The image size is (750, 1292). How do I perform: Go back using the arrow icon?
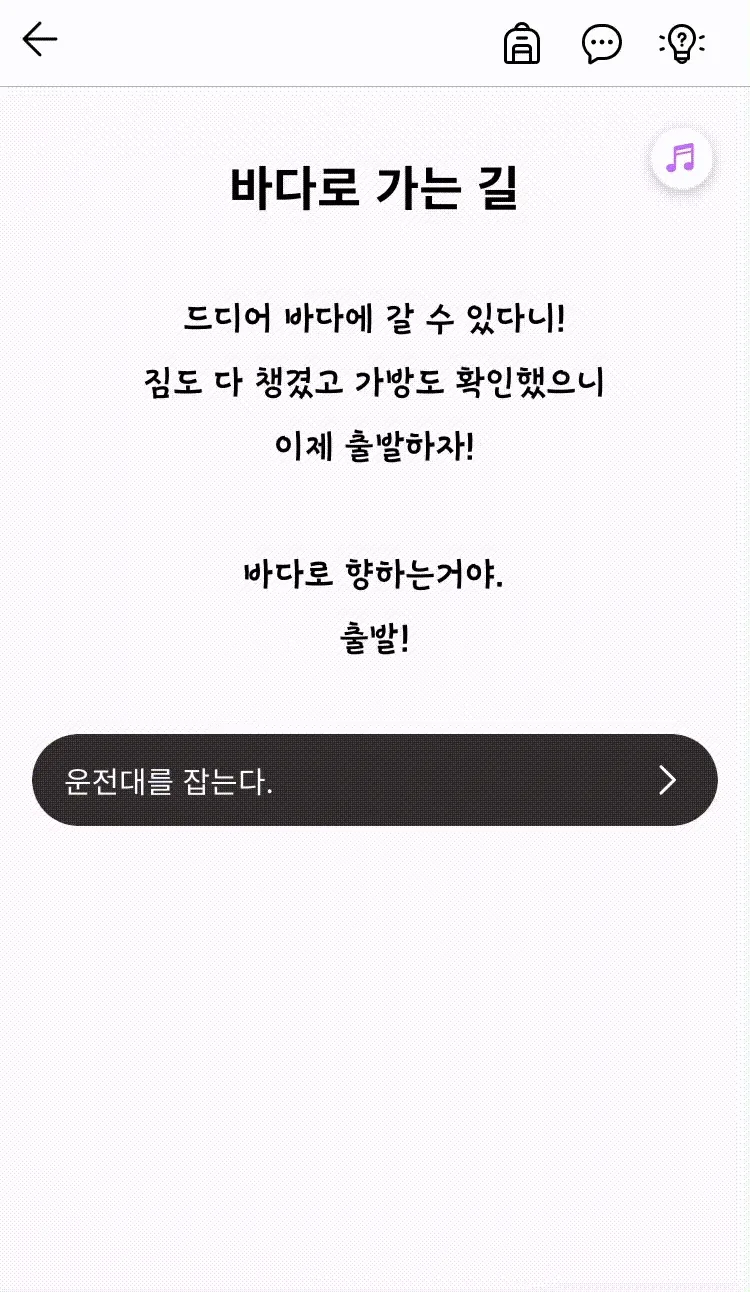point(40,40)
